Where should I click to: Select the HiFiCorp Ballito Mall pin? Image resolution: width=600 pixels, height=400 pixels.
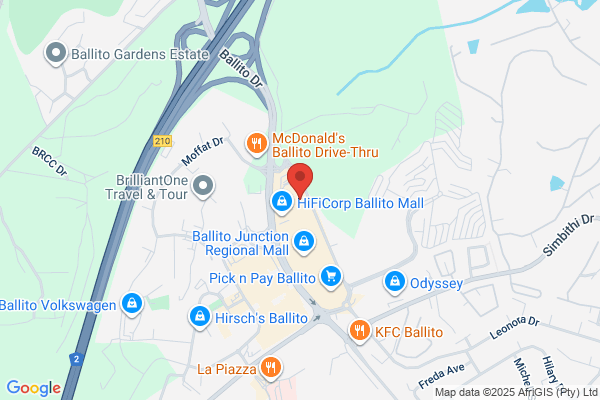(x=282, y=203)
